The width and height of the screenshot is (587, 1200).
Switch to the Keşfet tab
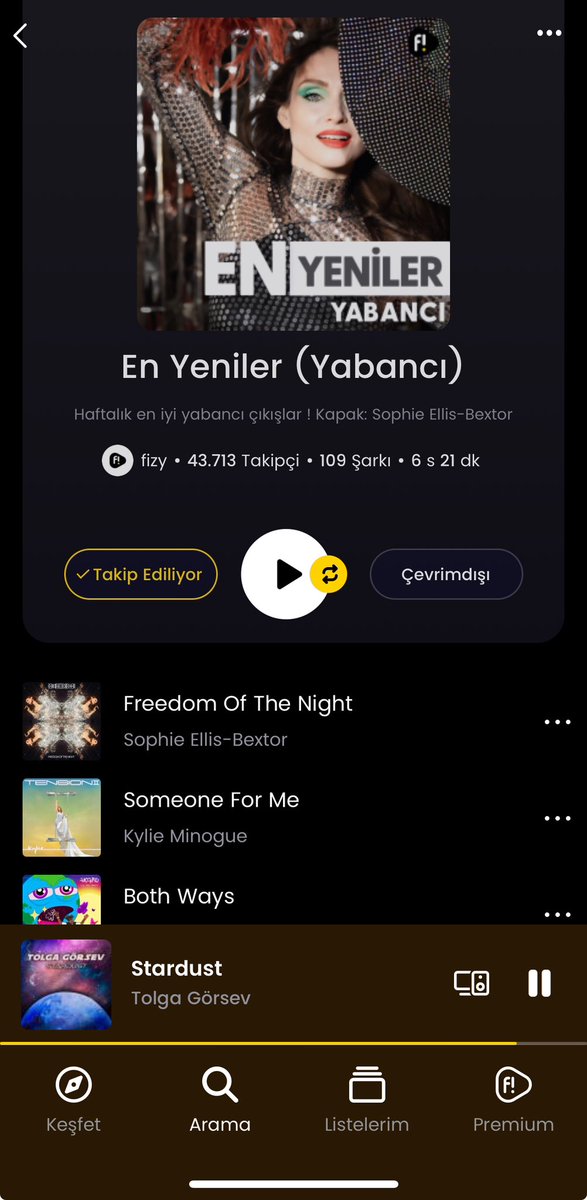tap(74, 1098)
